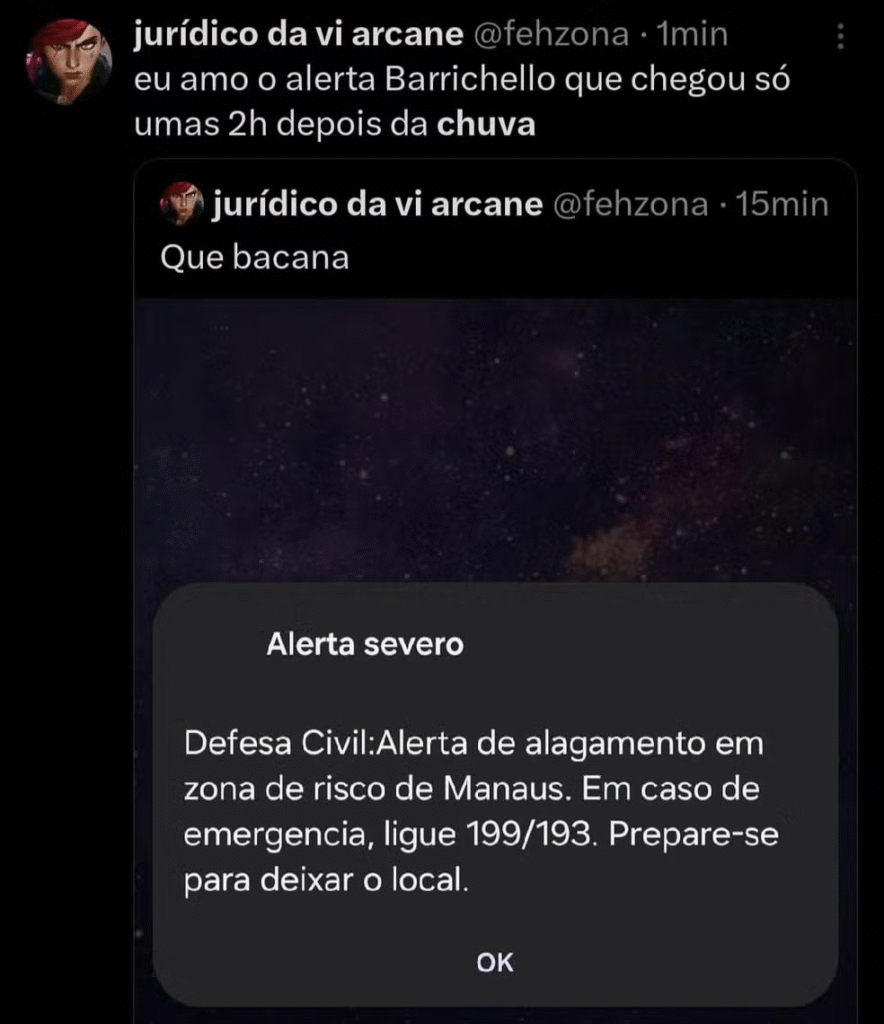884x1024 pixels.
Task: Open jurídico da vi arcane's profile avatar
Action: pos(69,61)
